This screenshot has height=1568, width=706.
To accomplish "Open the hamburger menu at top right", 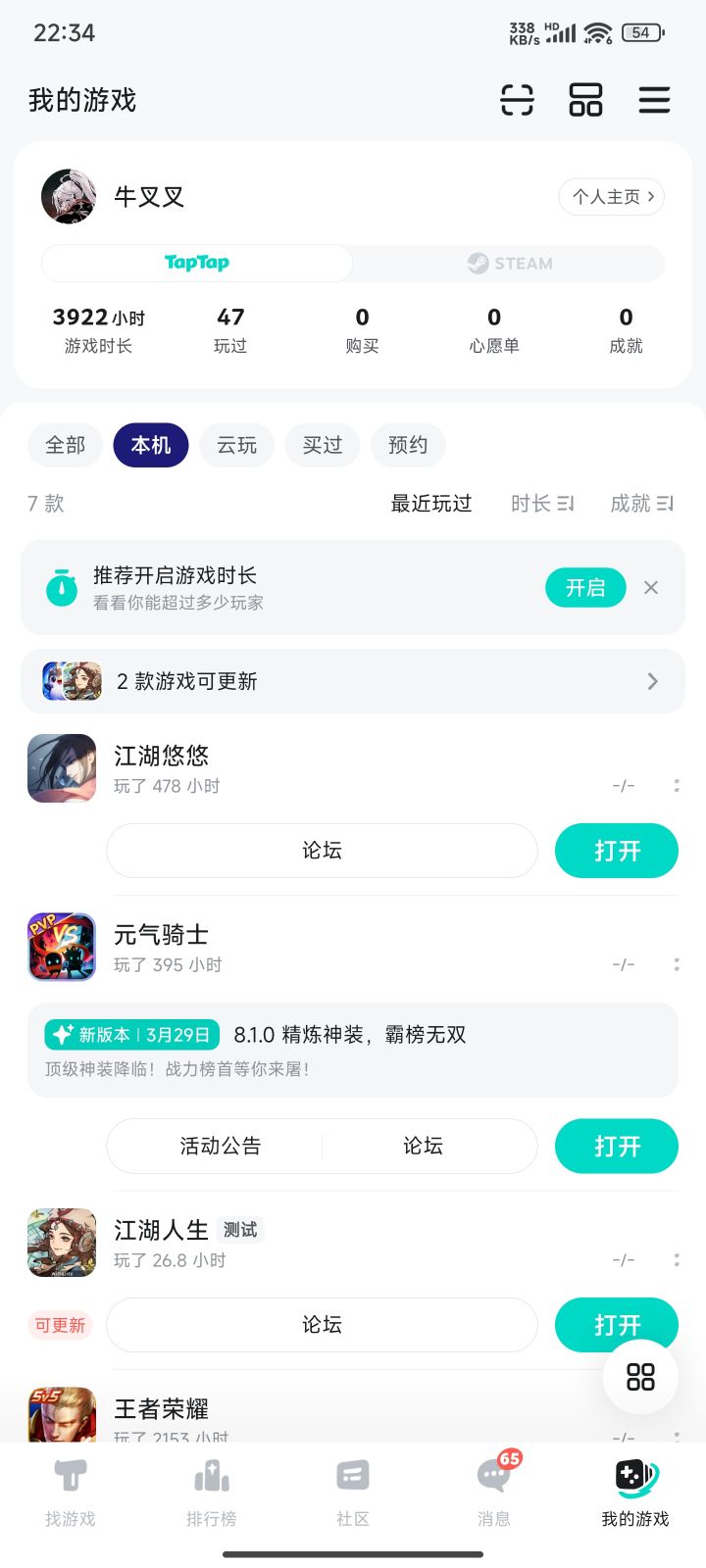I will [x=653, y=99].
